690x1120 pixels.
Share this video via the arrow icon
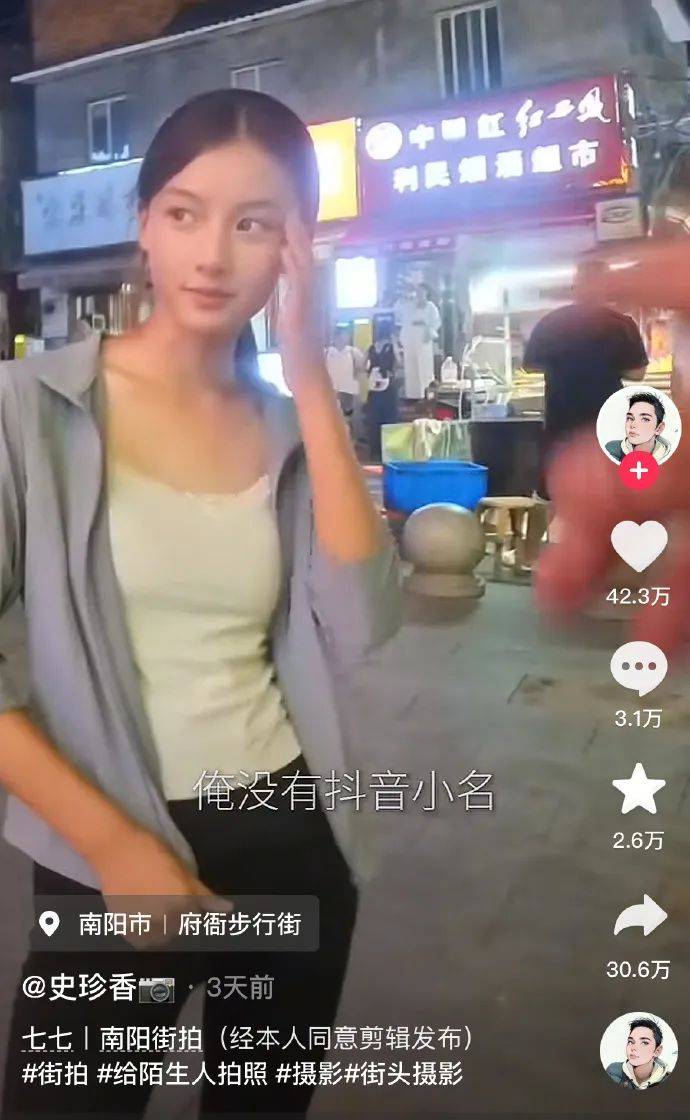(638, 916)
